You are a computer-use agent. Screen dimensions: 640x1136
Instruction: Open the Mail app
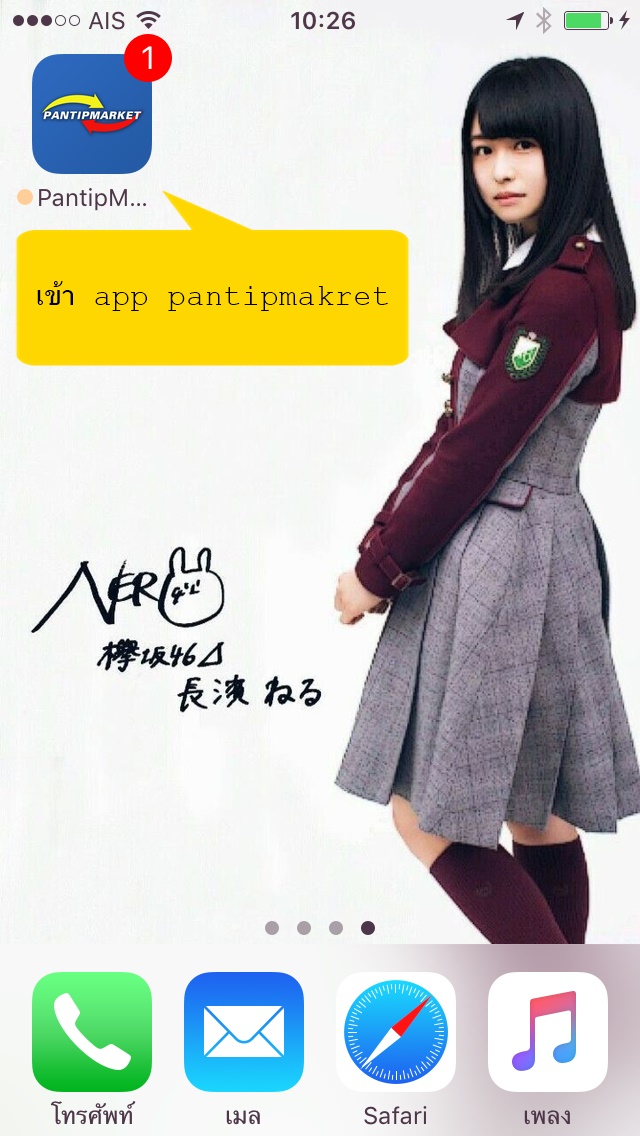pyautogui.click(x=244, y=1031)
